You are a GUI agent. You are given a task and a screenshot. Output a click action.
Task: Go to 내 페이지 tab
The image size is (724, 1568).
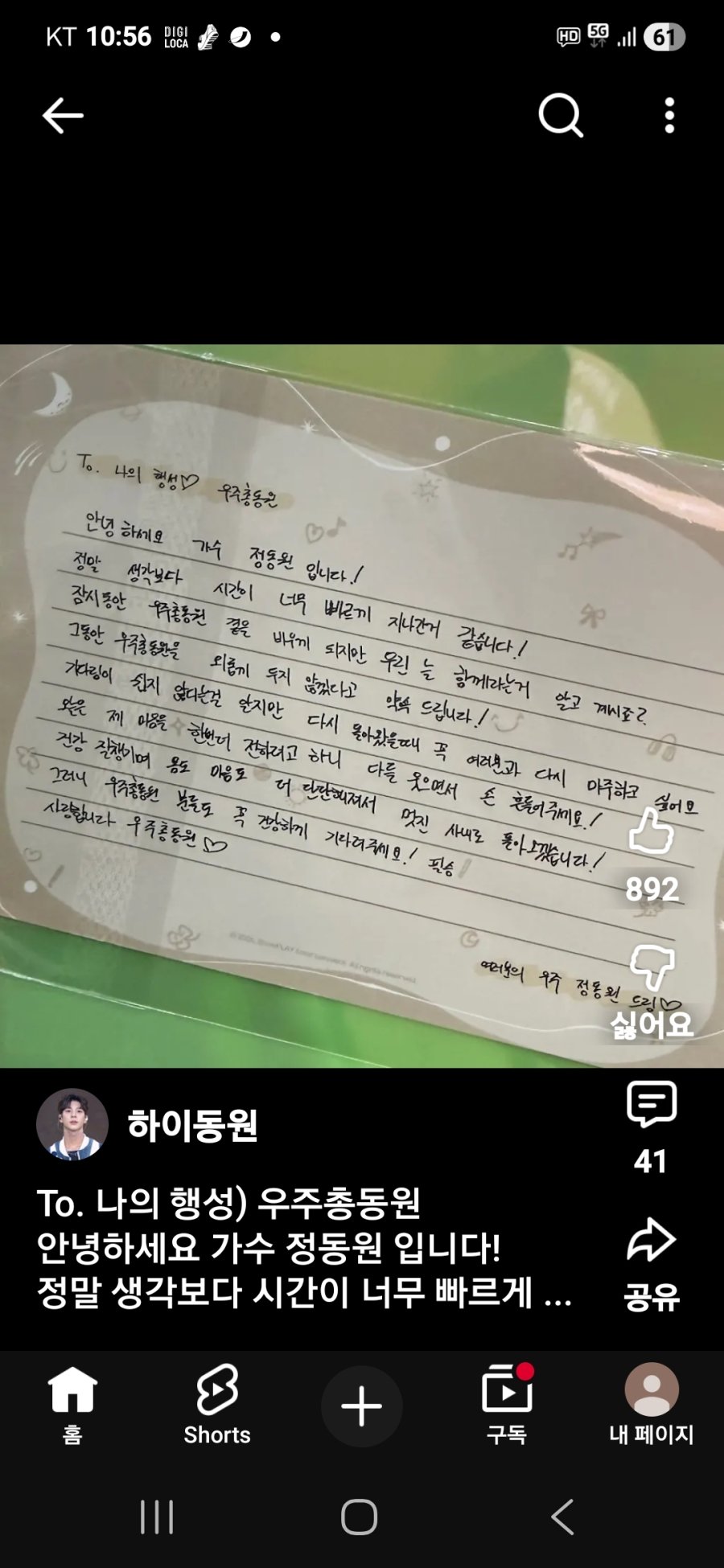[651, 1406]
